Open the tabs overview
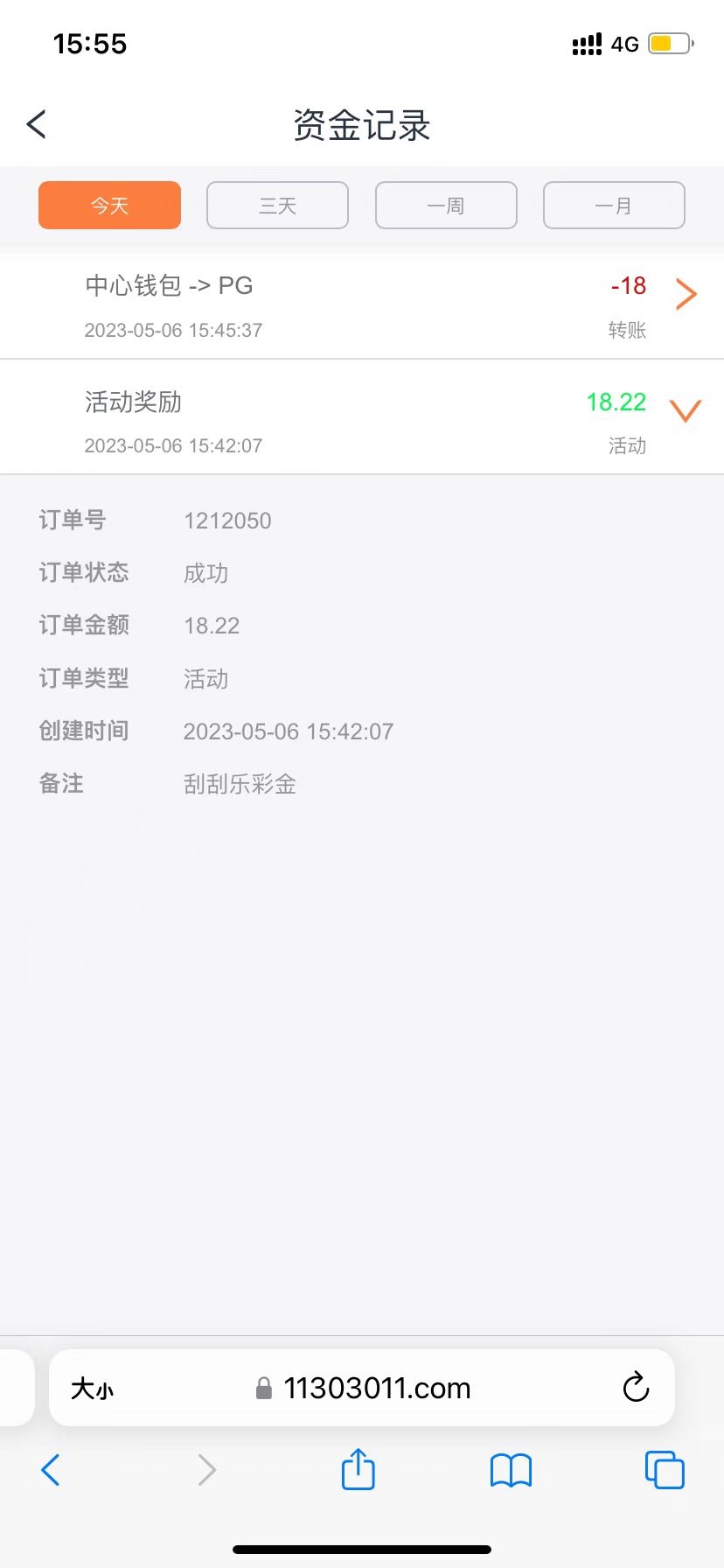Image resolution: width=724 pixels, height=1568 pixels. (665, 1470)
